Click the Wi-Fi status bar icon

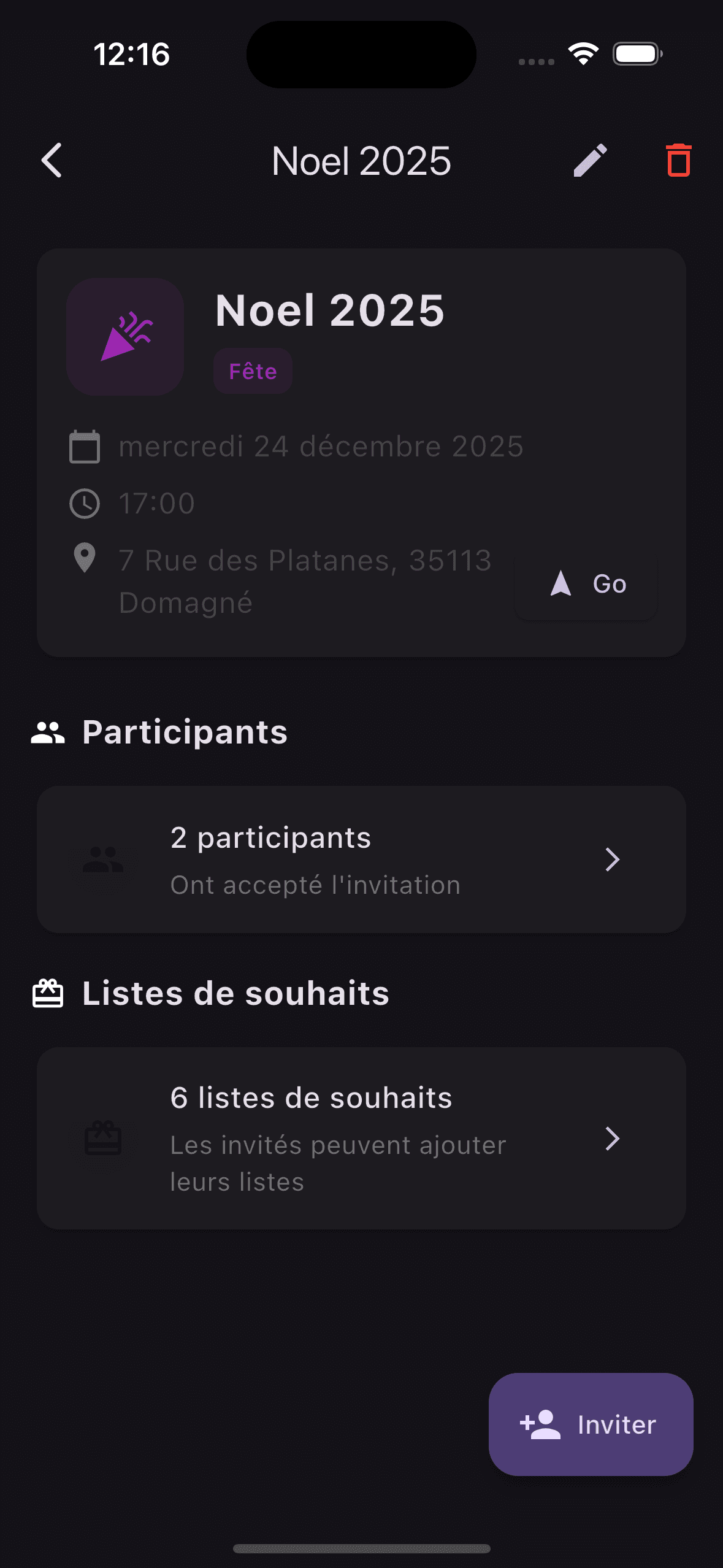click(582, 54)
